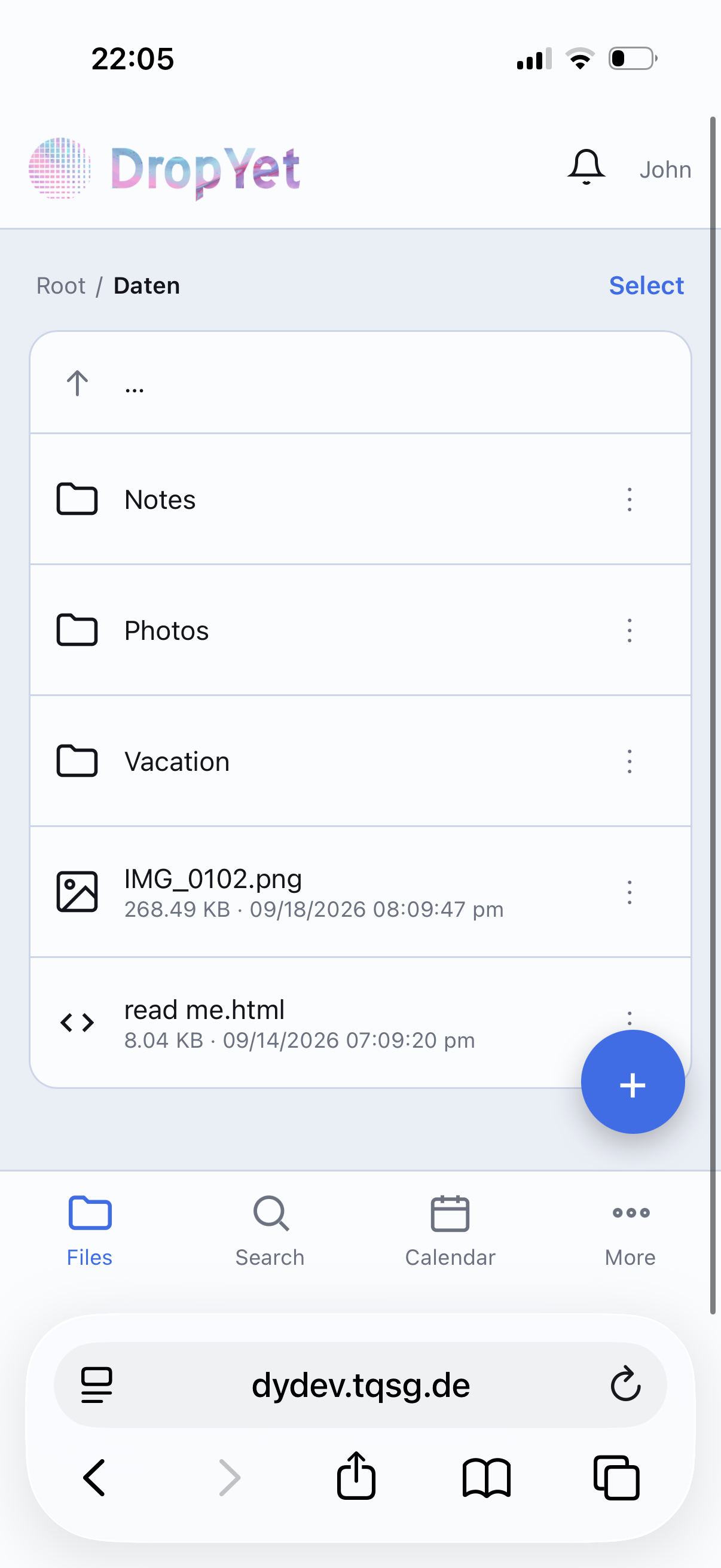Open the More tab

630,1231
